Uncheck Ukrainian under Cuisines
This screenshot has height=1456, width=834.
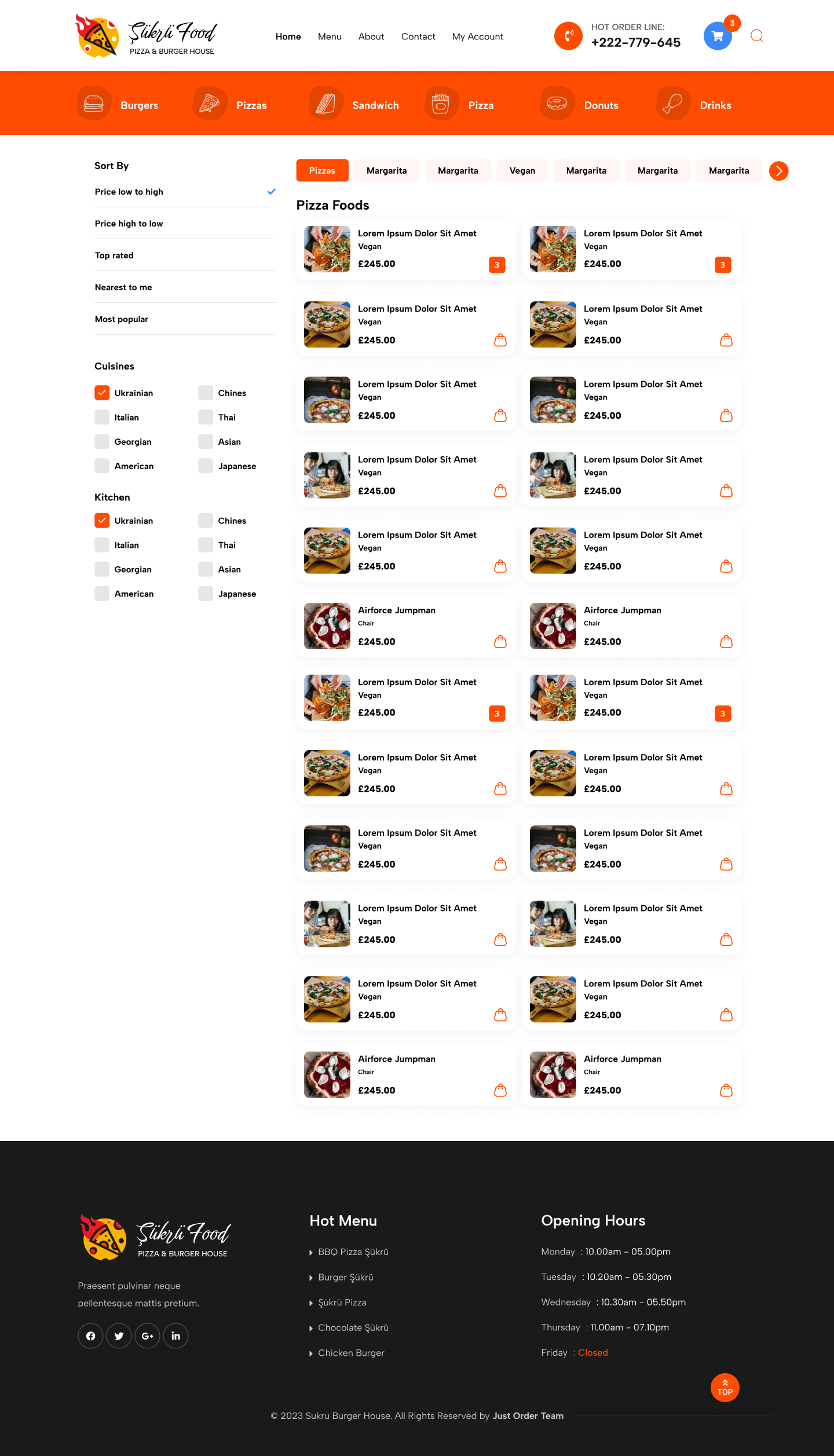tap(102, 393)
